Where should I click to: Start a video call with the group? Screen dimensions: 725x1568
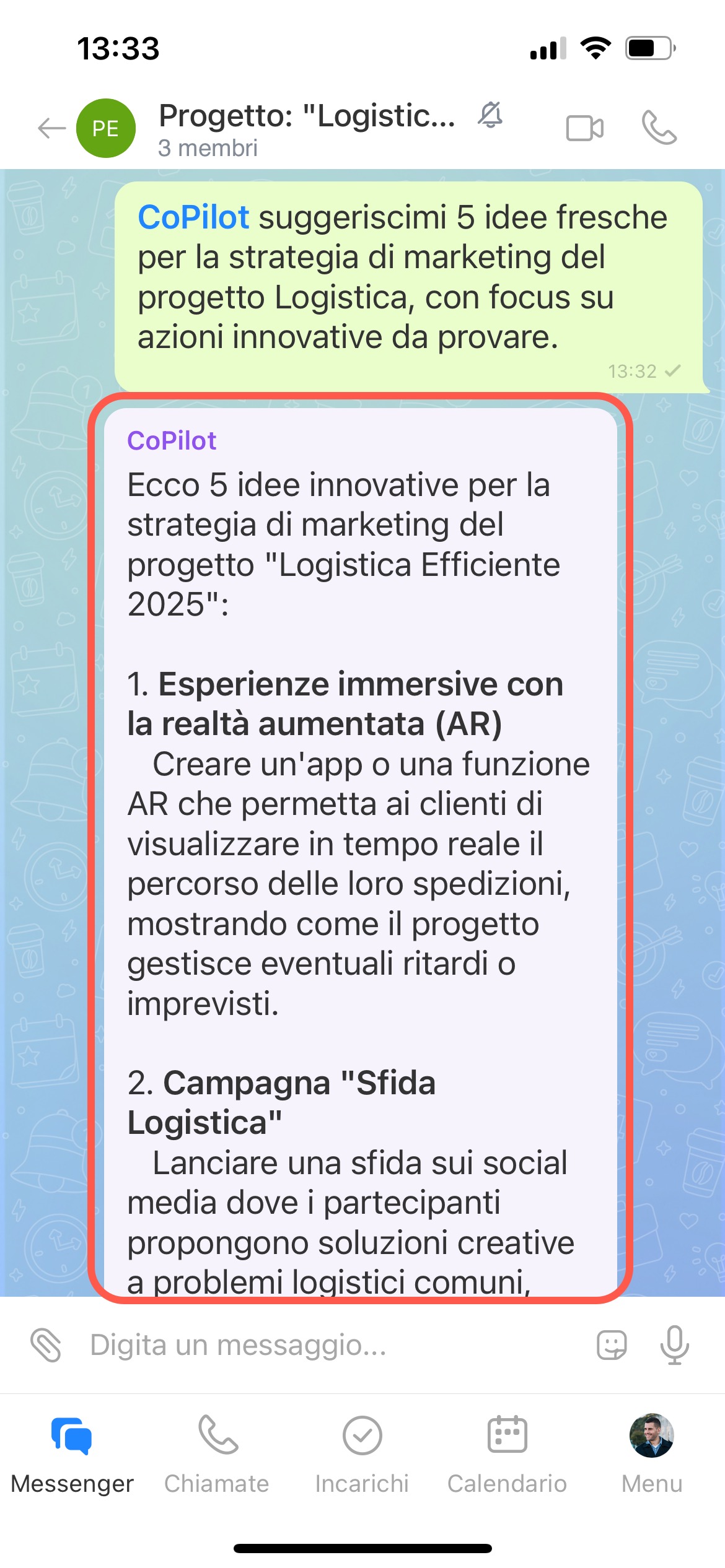[584, 128]
